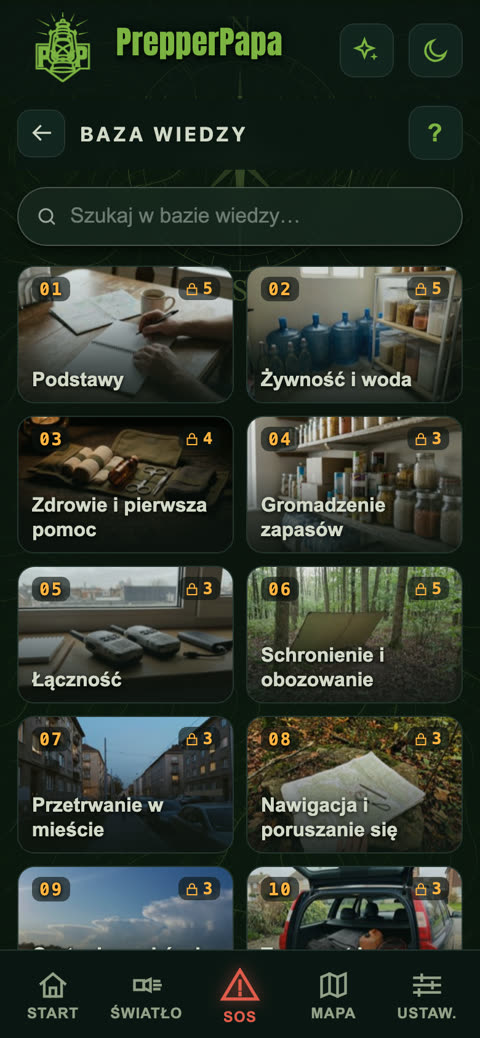The image size is (480, 1038).
Task: Select Zdrowie i pierwsza pomoc card
Action: pyautogui.click(x=125, y=484)
